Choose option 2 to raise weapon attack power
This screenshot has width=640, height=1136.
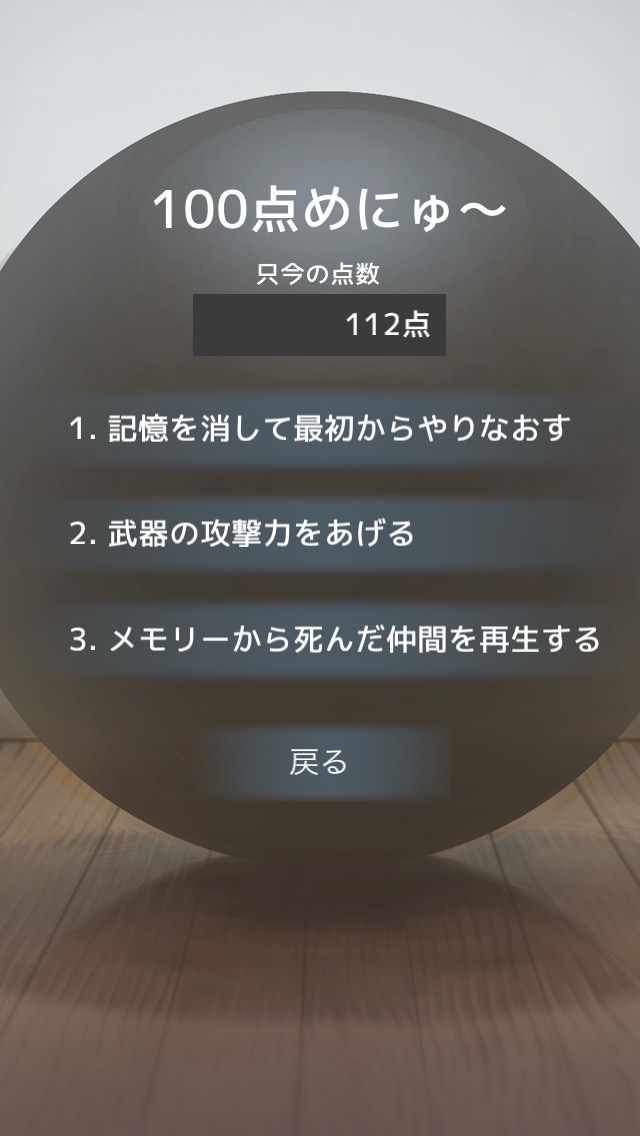(320, 534)
